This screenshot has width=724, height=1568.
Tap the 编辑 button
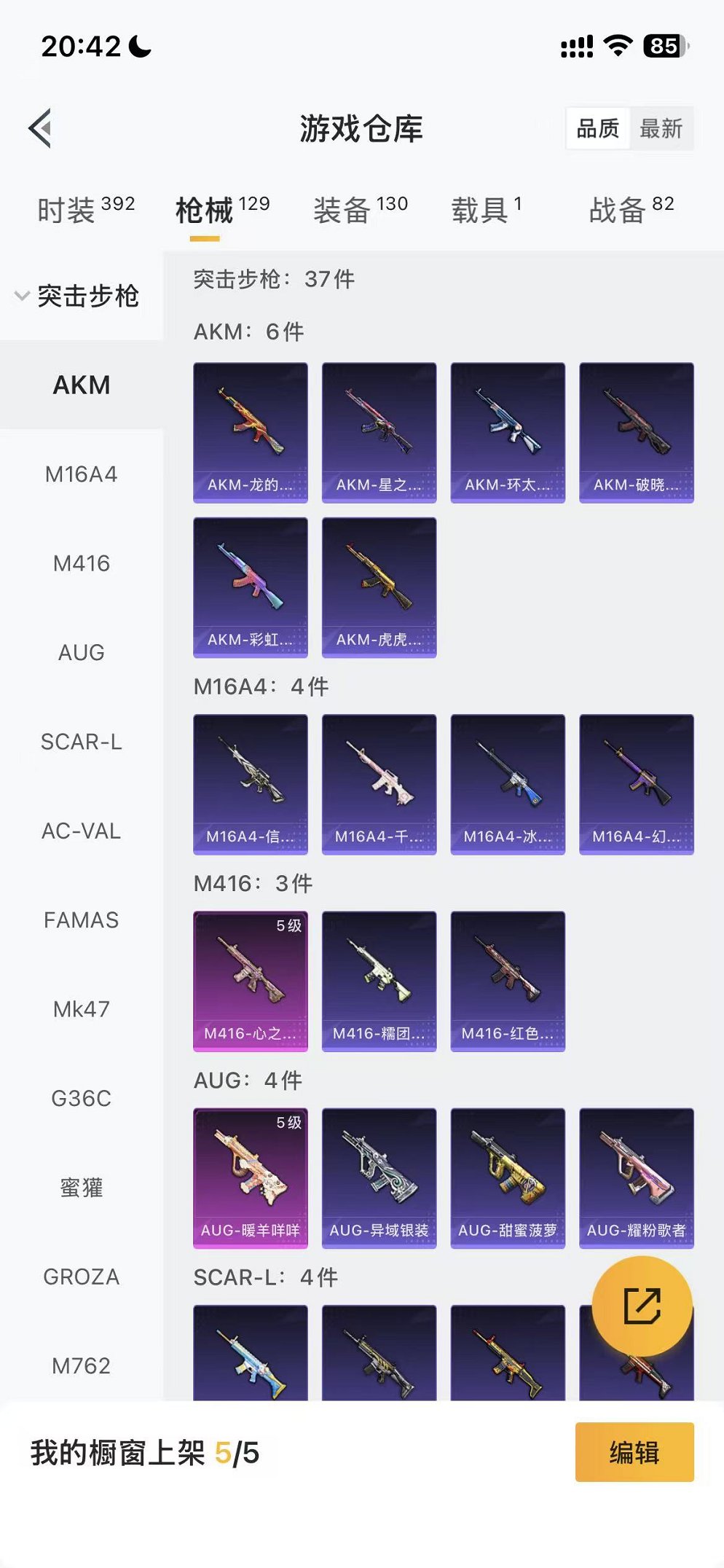[634, 1452]
